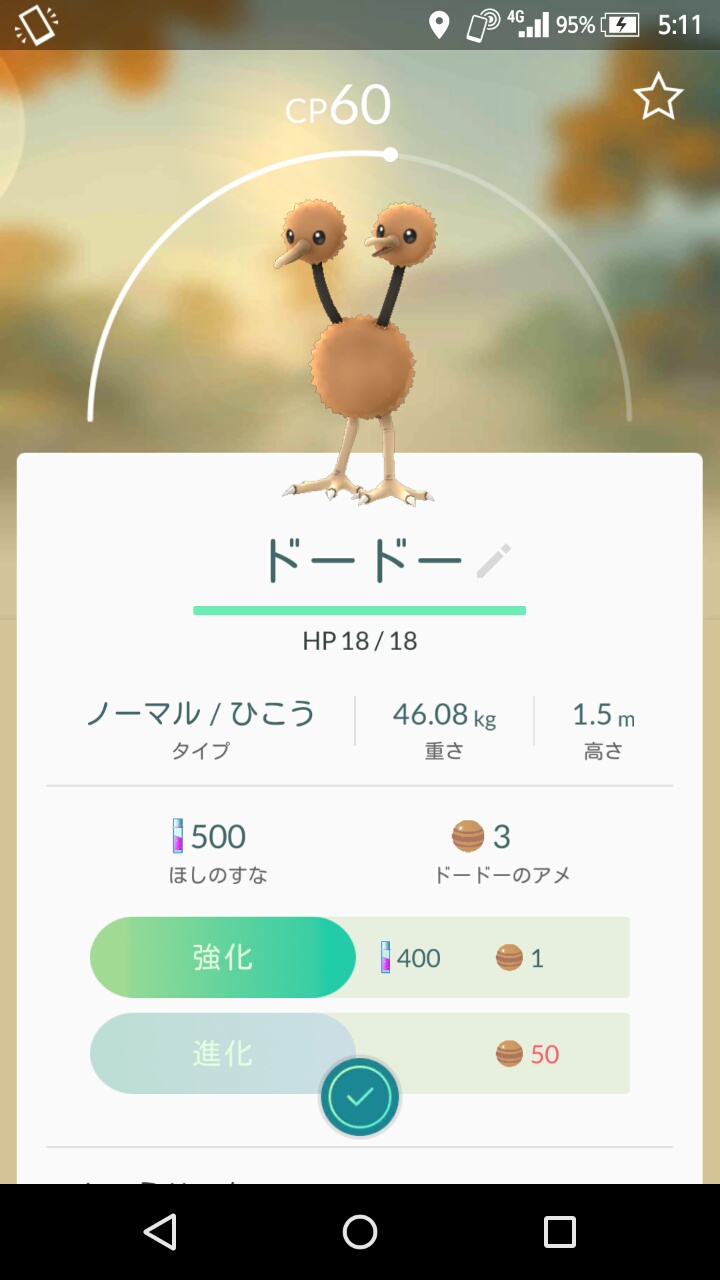Mark Doduo as a favorite with the star
Screen dimensions: 720x1280
[658, 98]
